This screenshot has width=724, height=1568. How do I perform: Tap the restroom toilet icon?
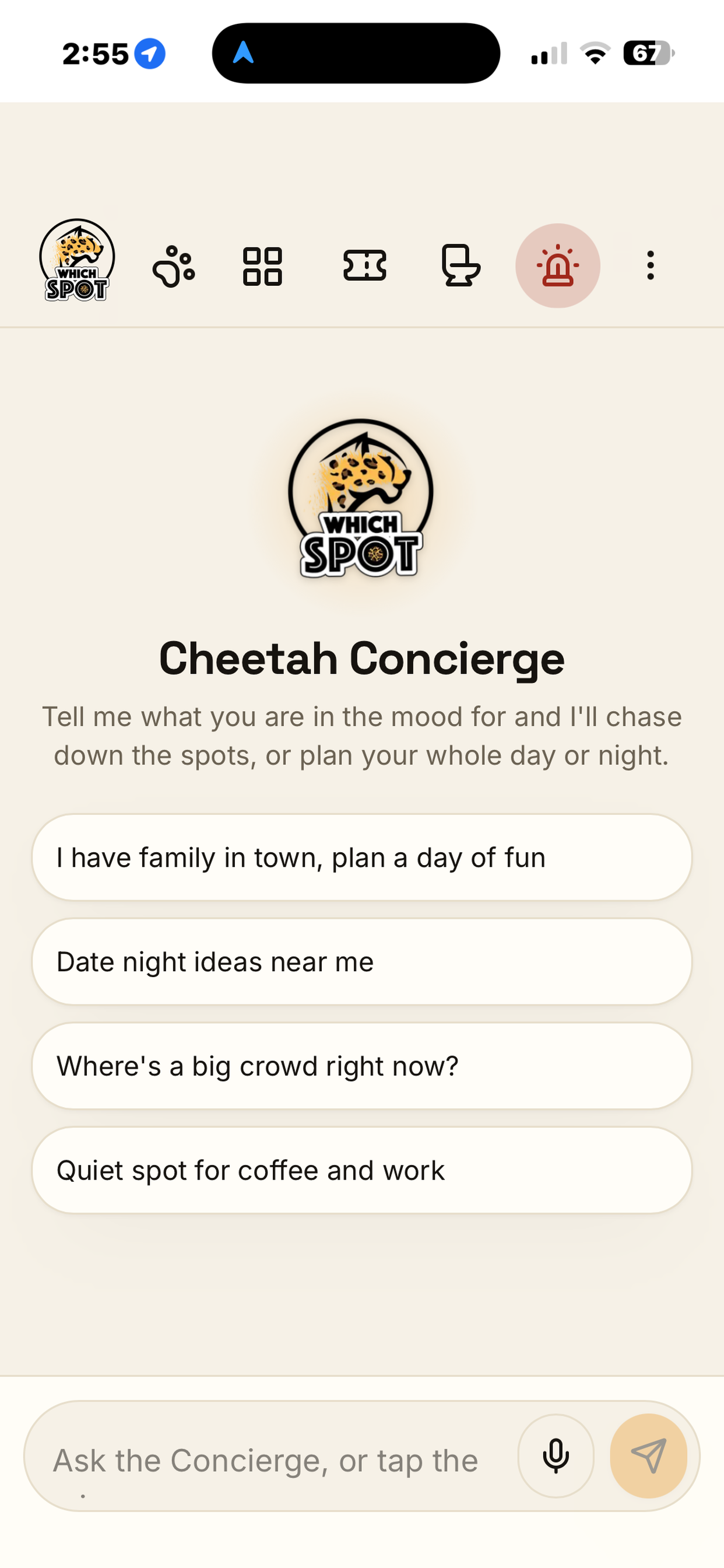(460, 265)
